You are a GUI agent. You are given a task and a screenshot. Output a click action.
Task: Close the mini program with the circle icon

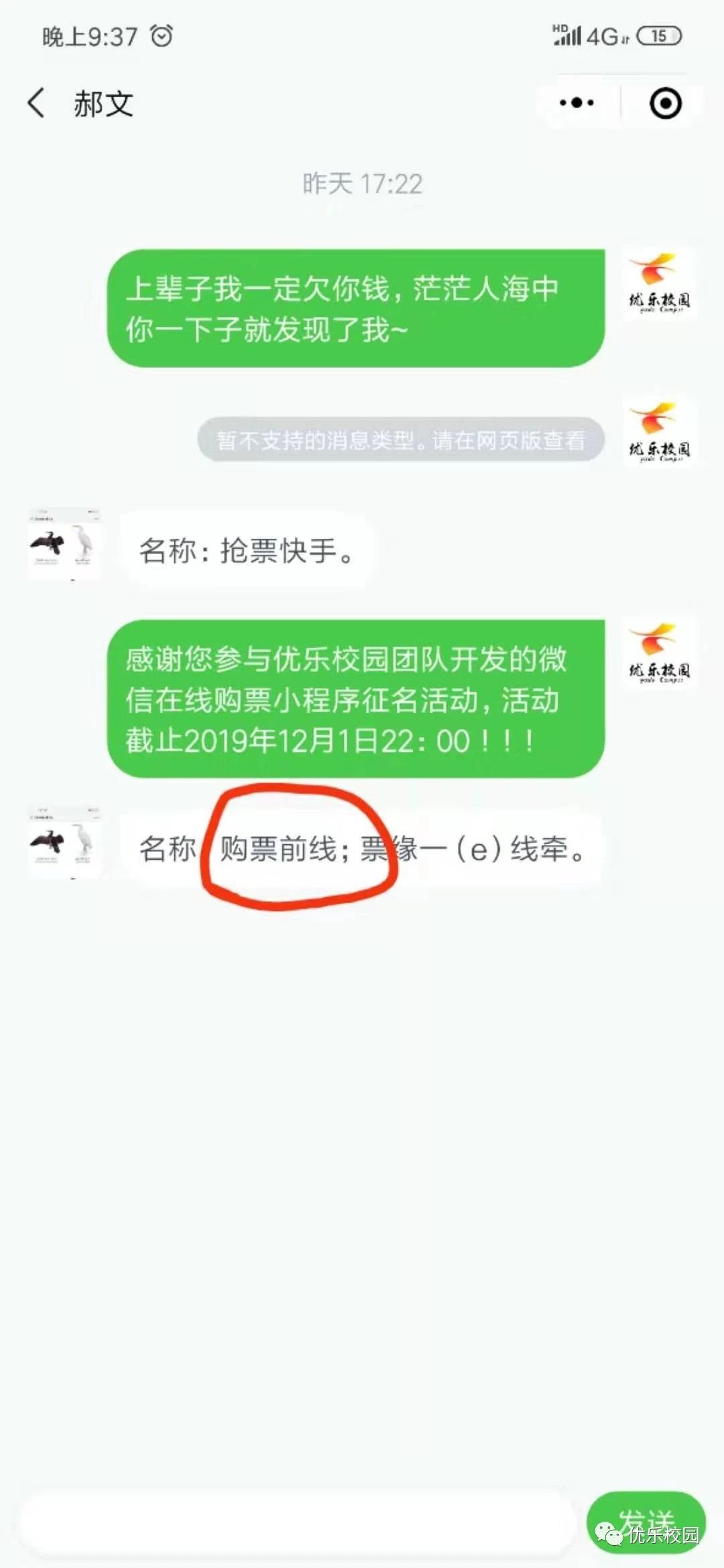(x=665, y=103)
